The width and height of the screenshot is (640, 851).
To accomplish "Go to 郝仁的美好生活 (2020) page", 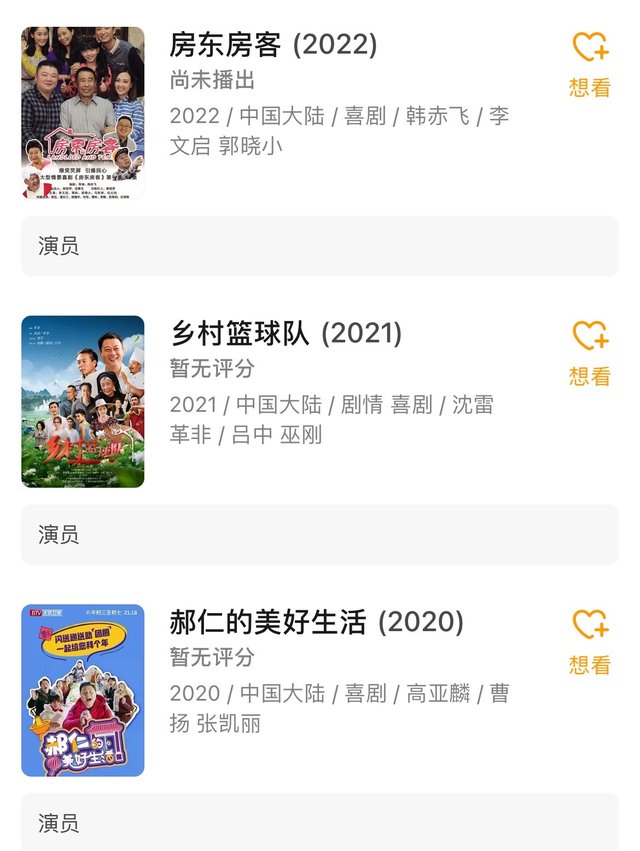I will pyautogui.click(x=316, y=623).
